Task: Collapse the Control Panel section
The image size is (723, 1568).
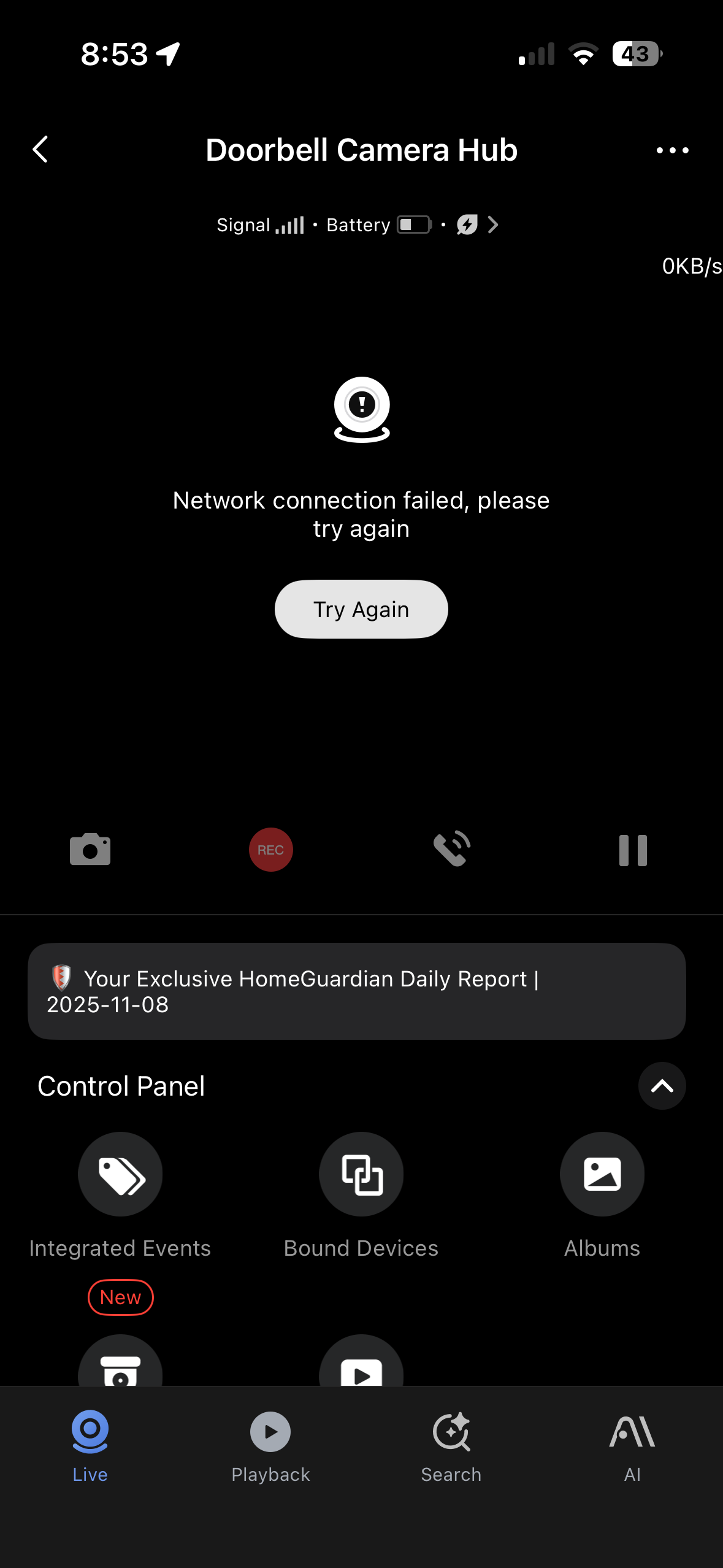Action: pos(662,1086)
